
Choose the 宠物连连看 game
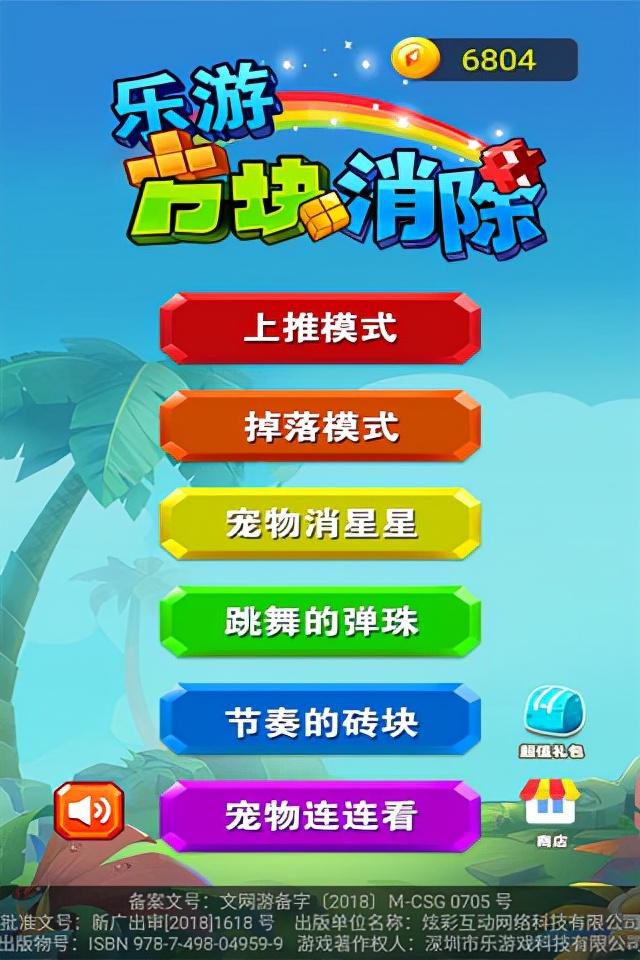click(x=320, y=816)
